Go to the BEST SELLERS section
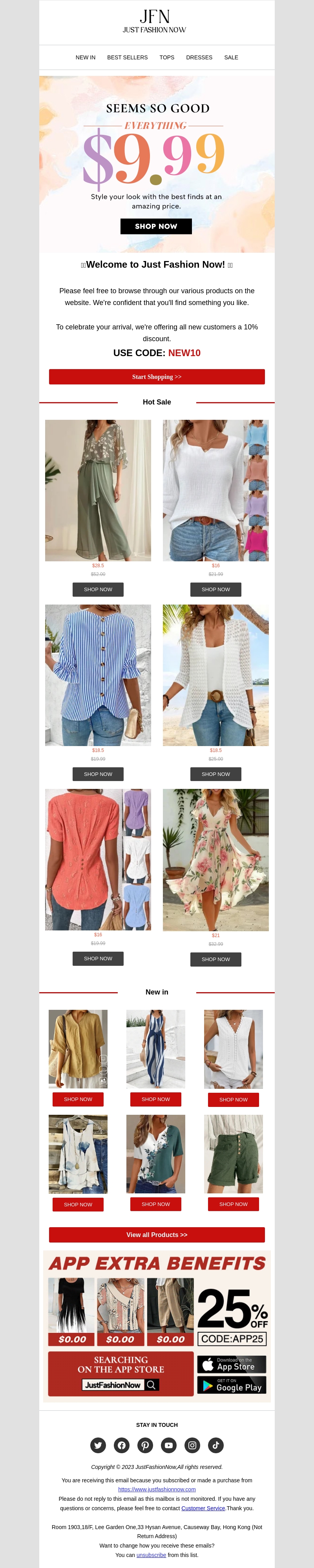Image resolution: width=314 pixels, height=1568 pixels. coord(127,57)
